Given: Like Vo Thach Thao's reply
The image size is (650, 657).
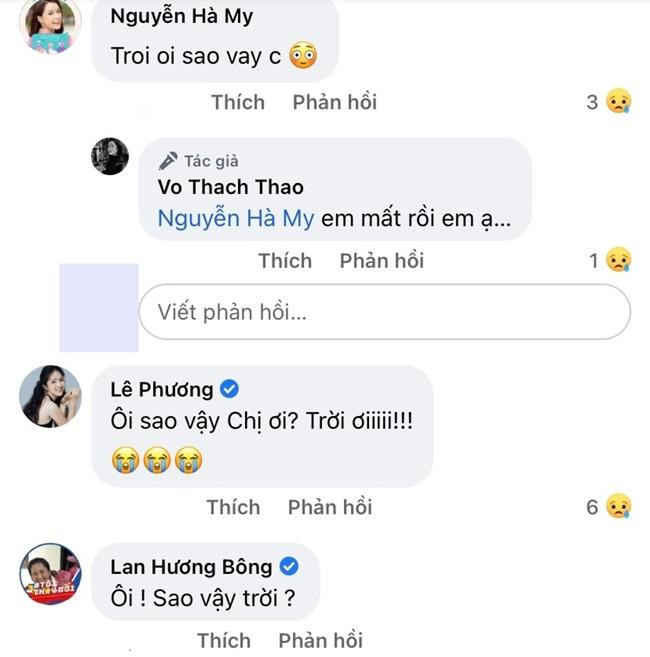Looking at the screenshot, I should (285, 261).
